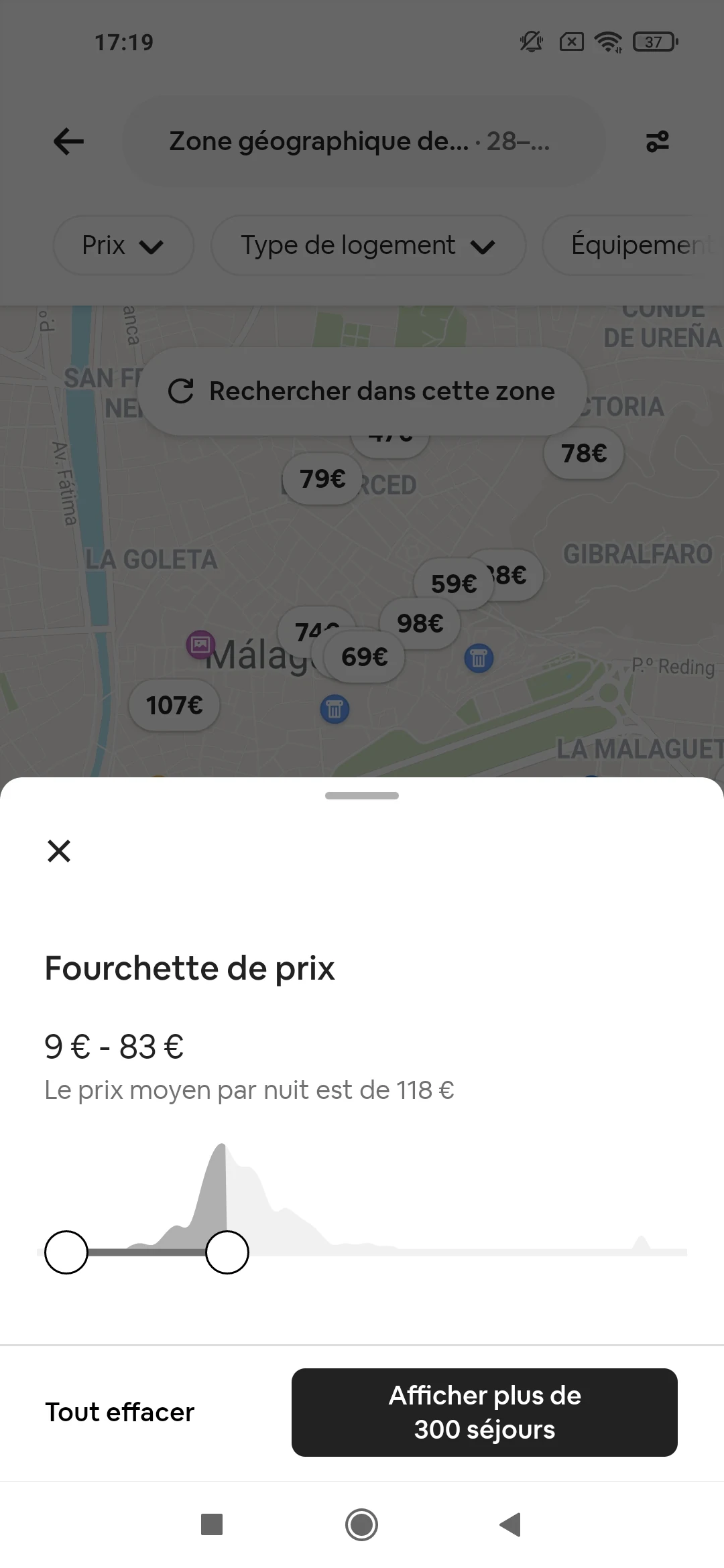Open the 98€ listing marker
The image size is (724, 1568).
point(420,624)
